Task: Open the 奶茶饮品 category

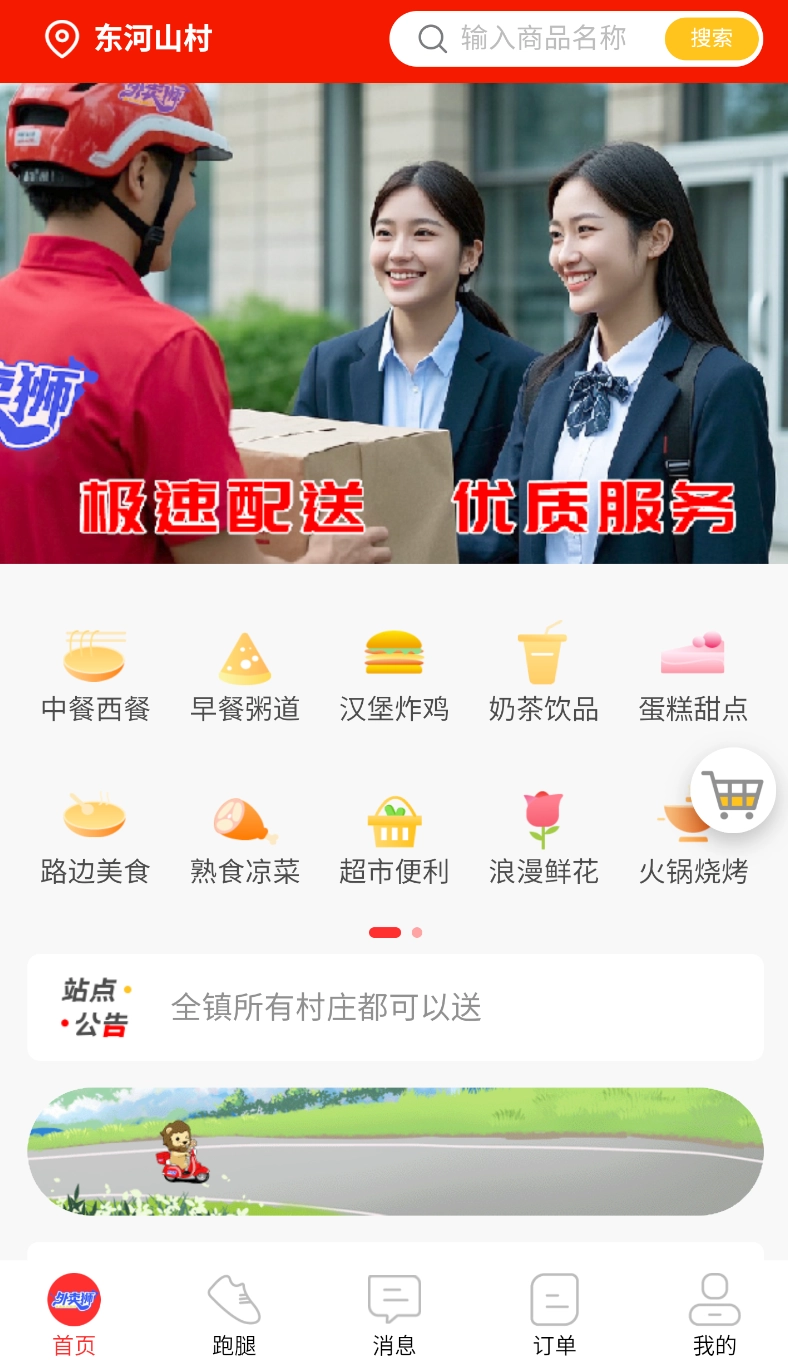Action: [543, 674]
